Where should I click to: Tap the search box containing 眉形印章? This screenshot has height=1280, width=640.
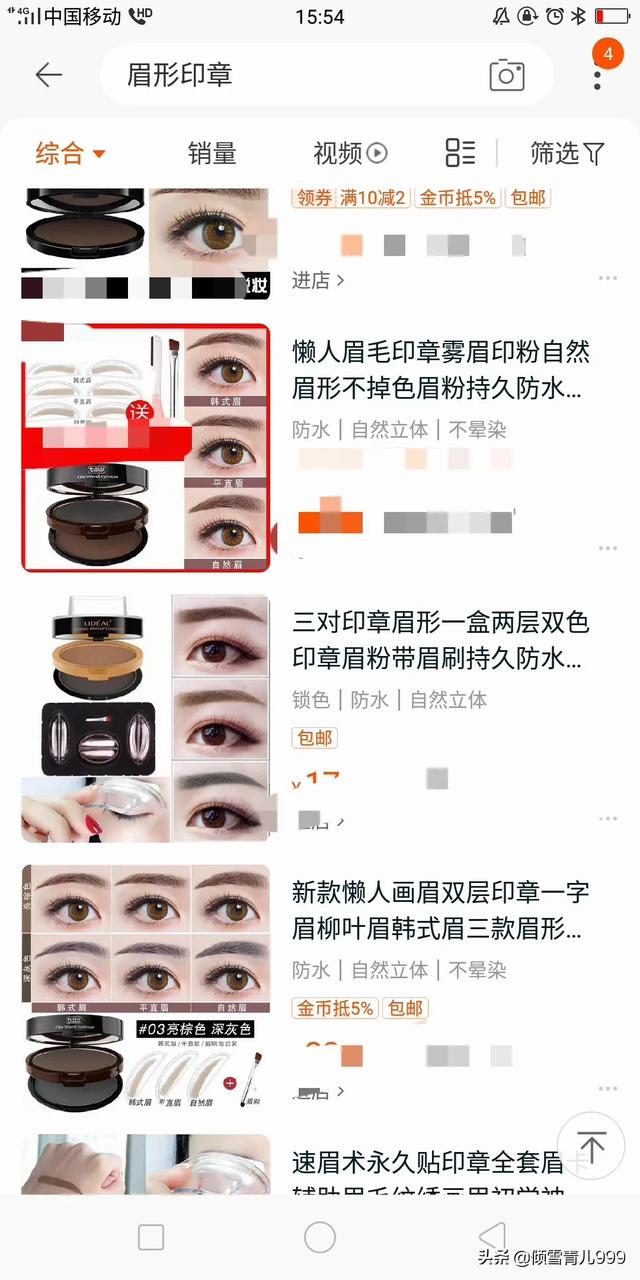[300, 75]
